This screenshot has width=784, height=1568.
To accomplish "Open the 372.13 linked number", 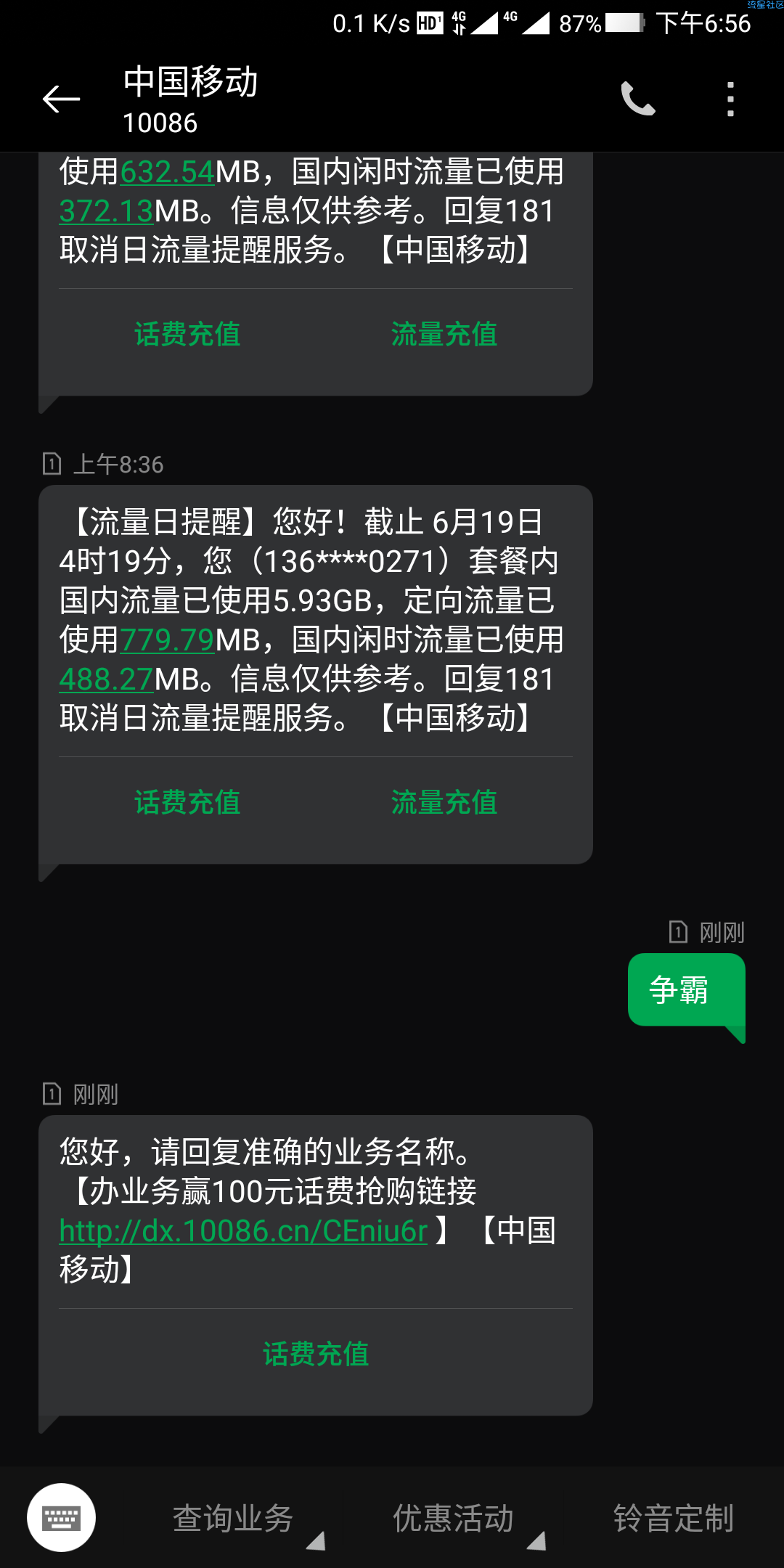I will tap(106, 212).
